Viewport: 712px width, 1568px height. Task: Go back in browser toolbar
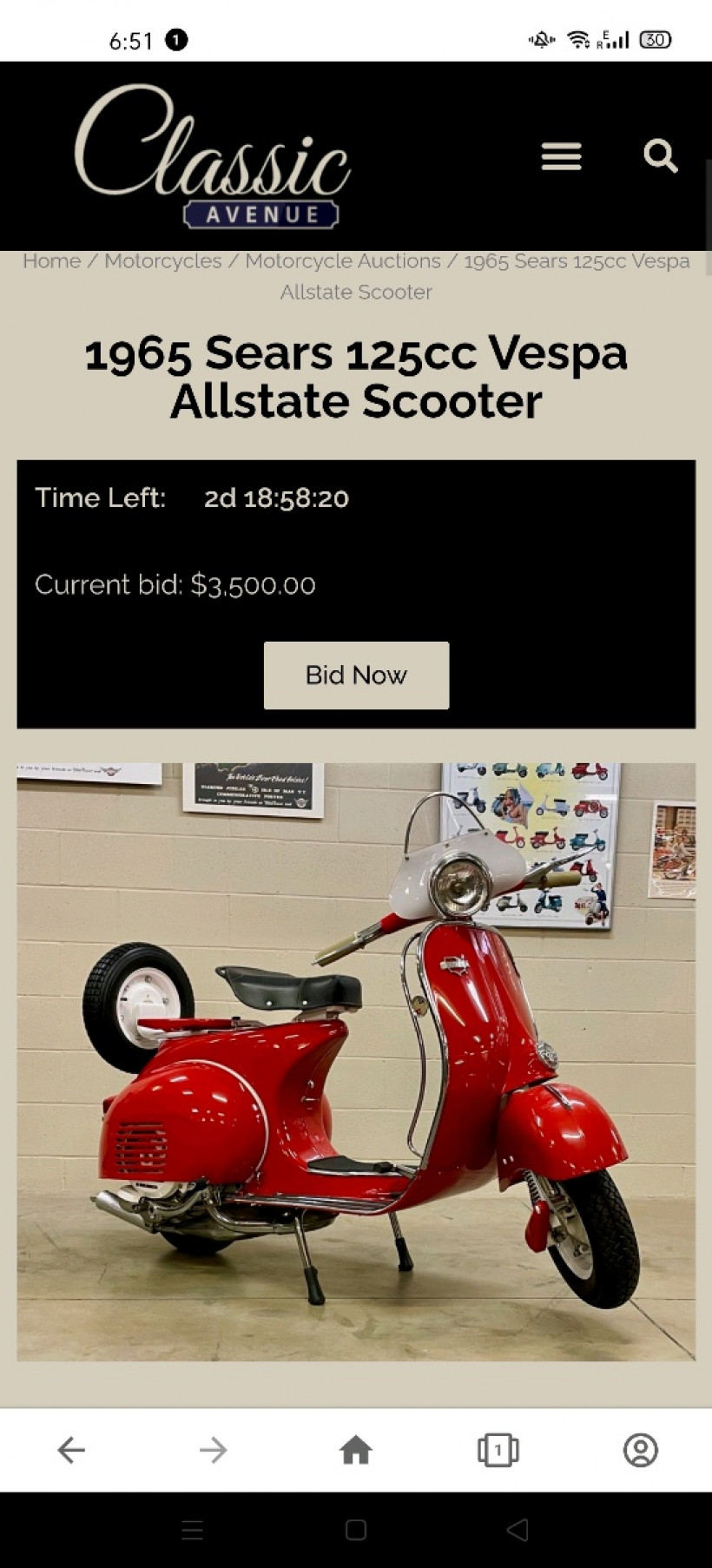[x=71, y=1450]
